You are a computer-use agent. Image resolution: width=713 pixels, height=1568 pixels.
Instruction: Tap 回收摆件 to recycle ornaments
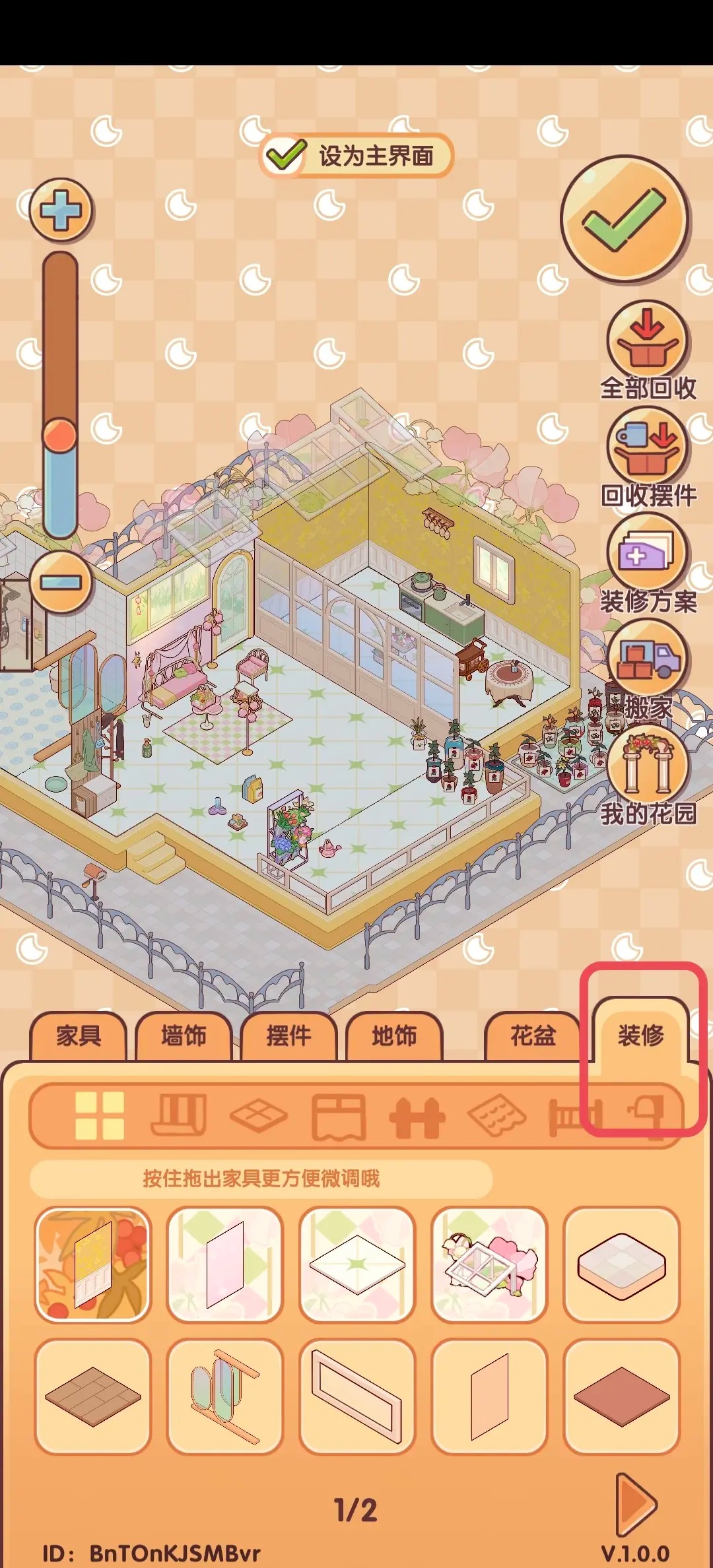point(647,447)
